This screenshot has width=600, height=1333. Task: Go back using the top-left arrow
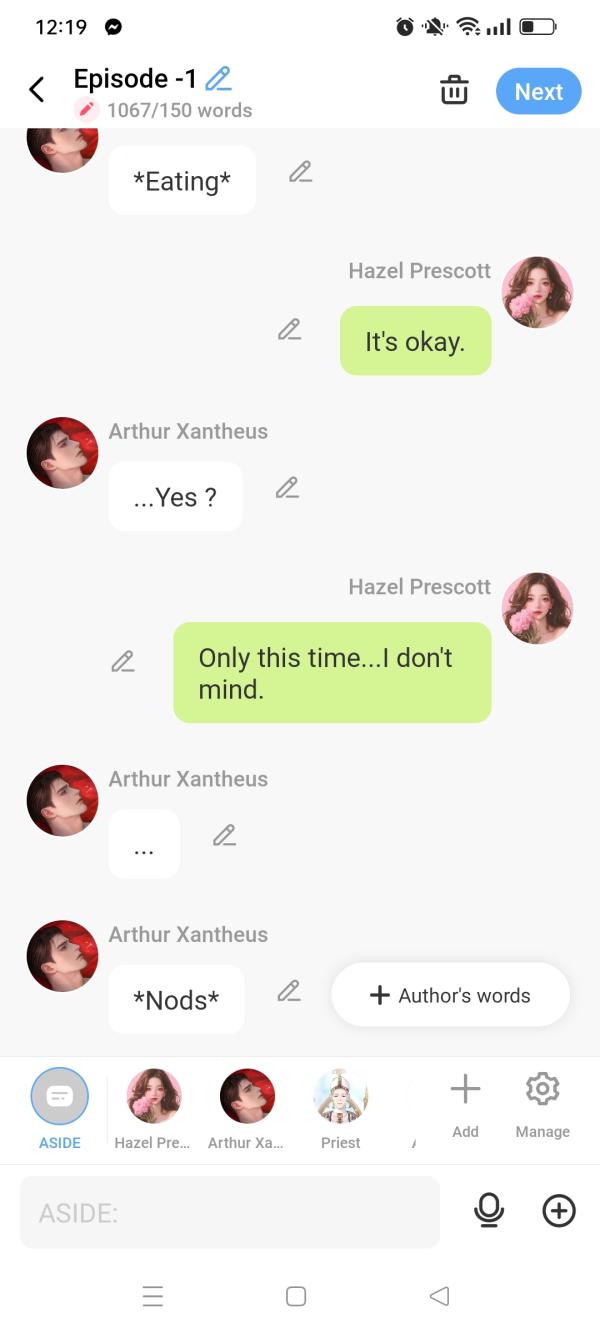(x=37, y=90)
